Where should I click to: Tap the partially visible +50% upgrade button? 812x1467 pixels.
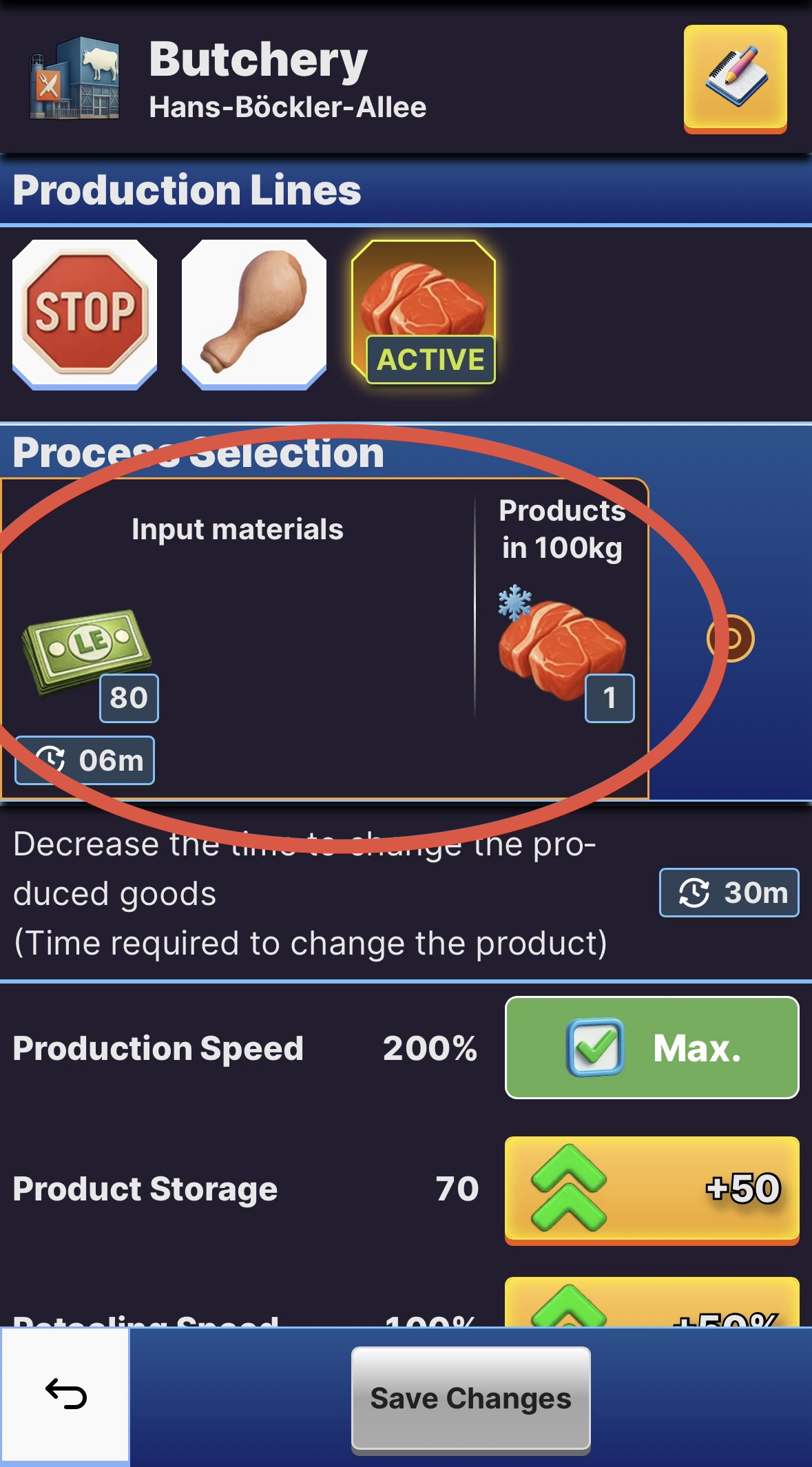click(x=652, y=1304)
